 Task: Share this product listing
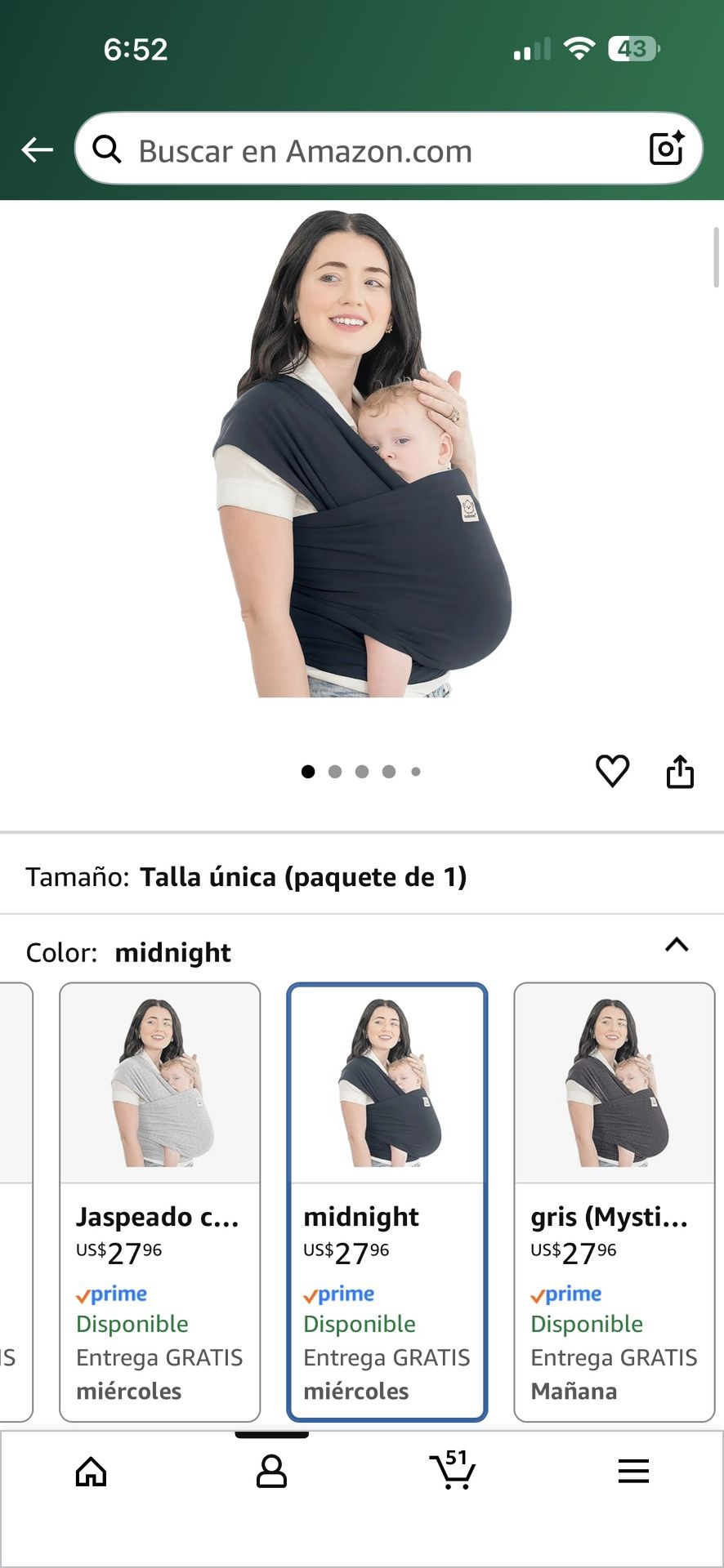click(680, 771)
